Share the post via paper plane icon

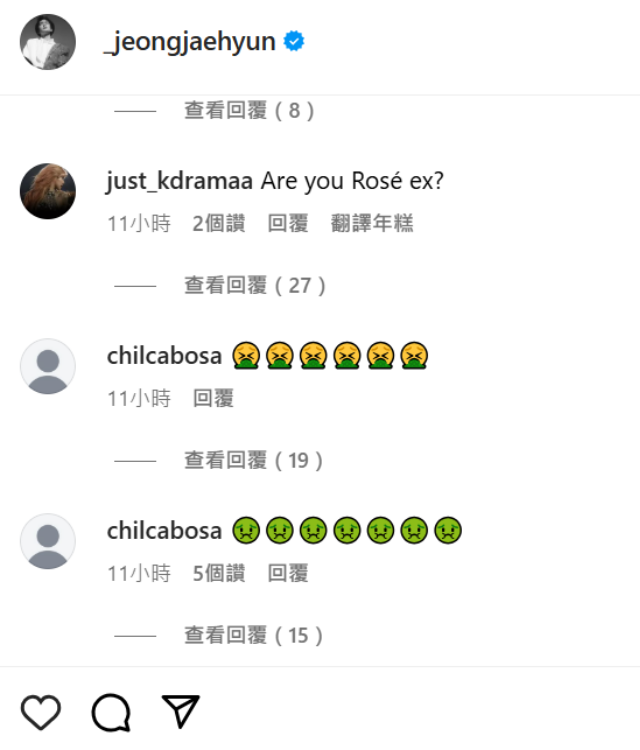(181, 712)
